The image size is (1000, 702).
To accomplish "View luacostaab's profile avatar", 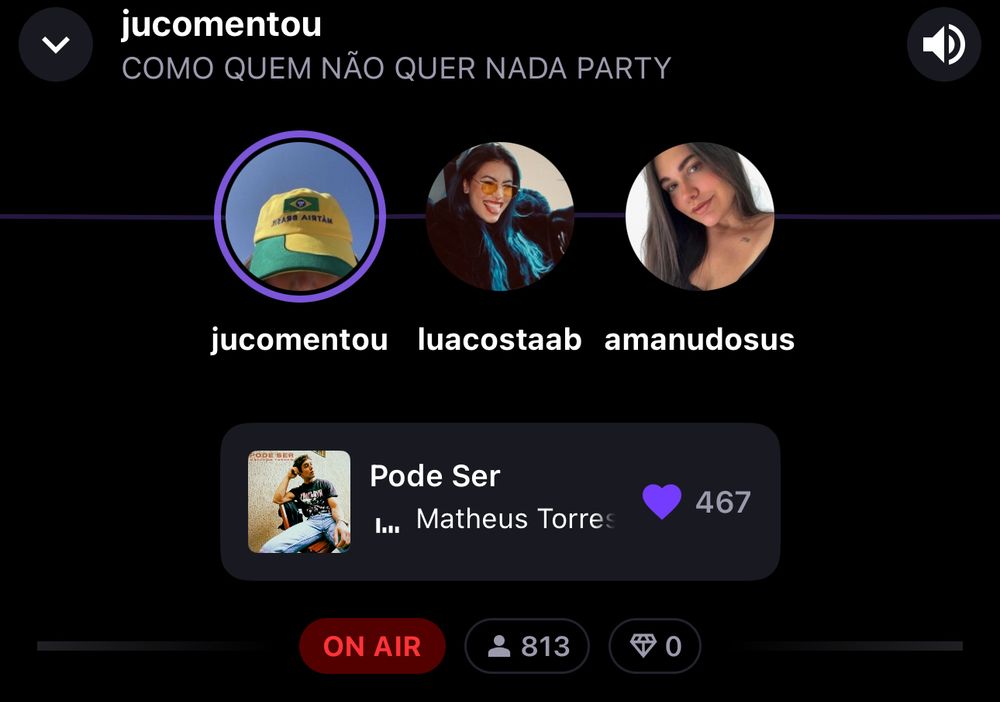I will 500,216.
